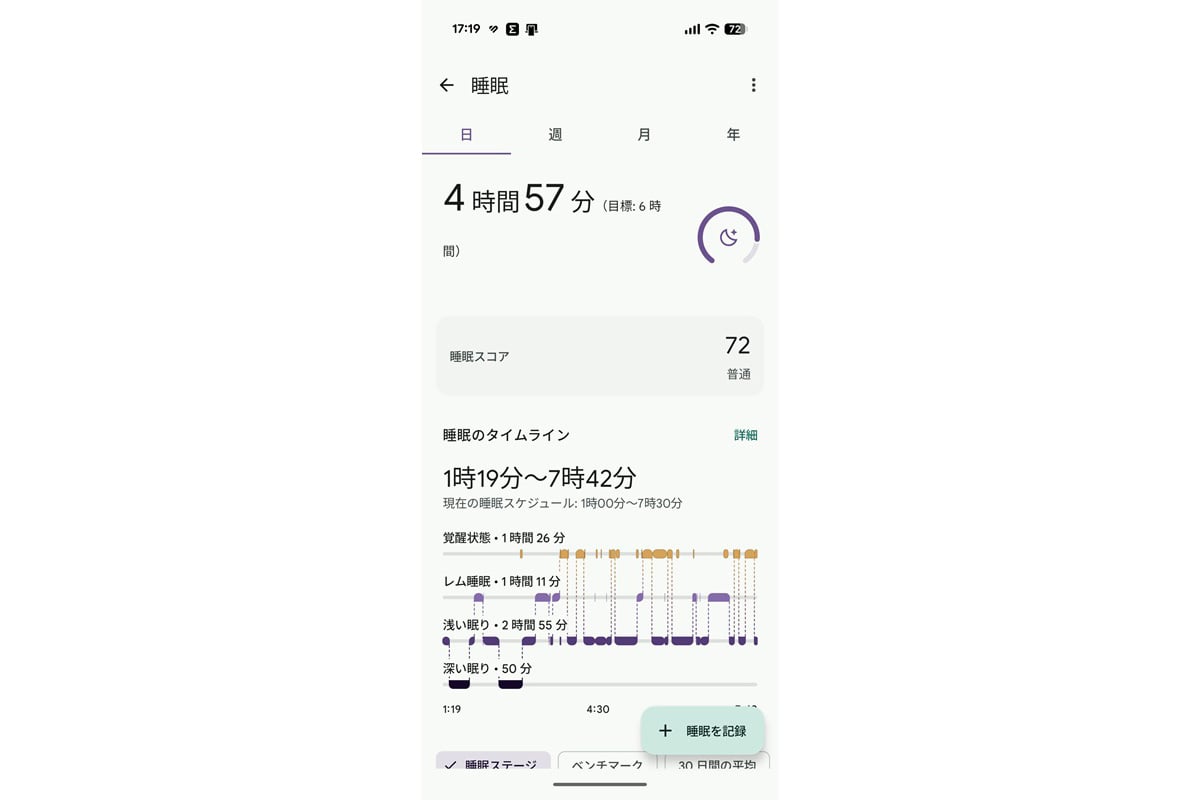The height and width of the screenshot is (800, 1200).
Task: Open the 睡眠スコア score card
Action: tap(600, 356)
